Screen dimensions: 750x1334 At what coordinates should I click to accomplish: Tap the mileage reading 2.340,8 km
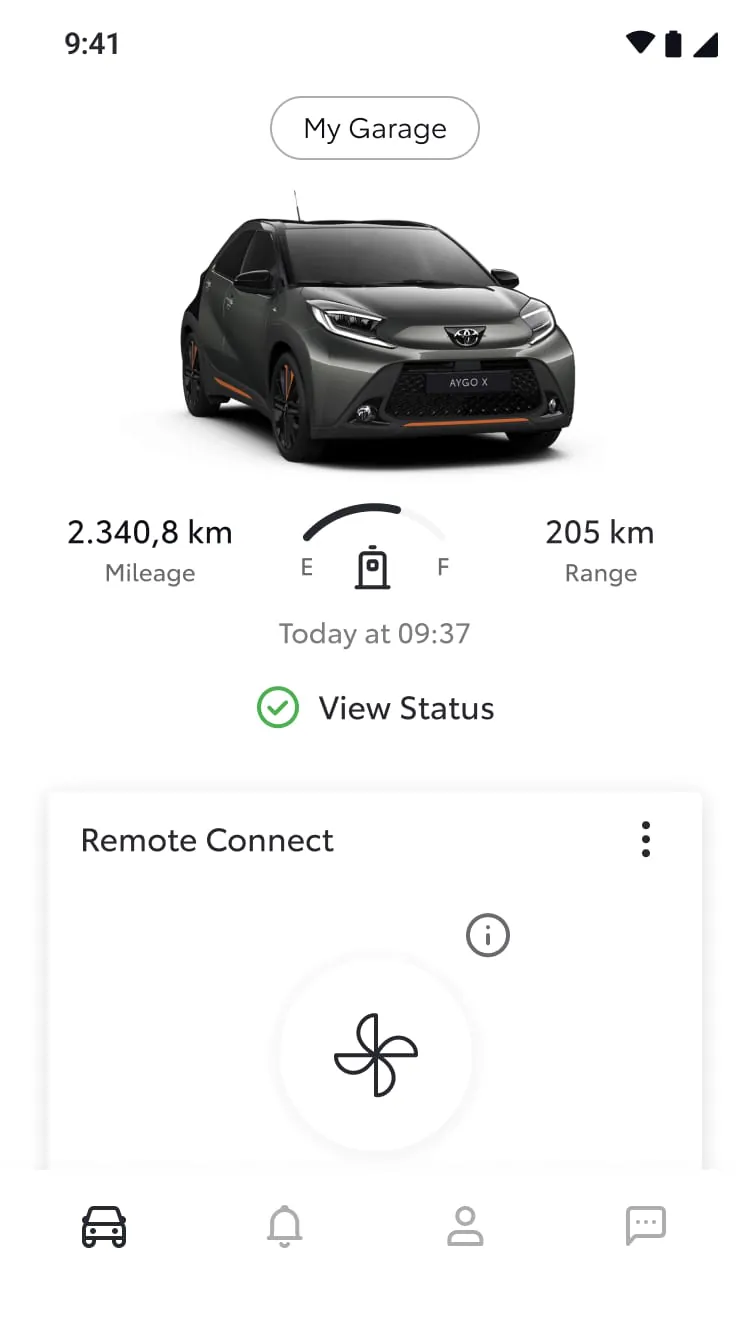(x=150, y=532)
